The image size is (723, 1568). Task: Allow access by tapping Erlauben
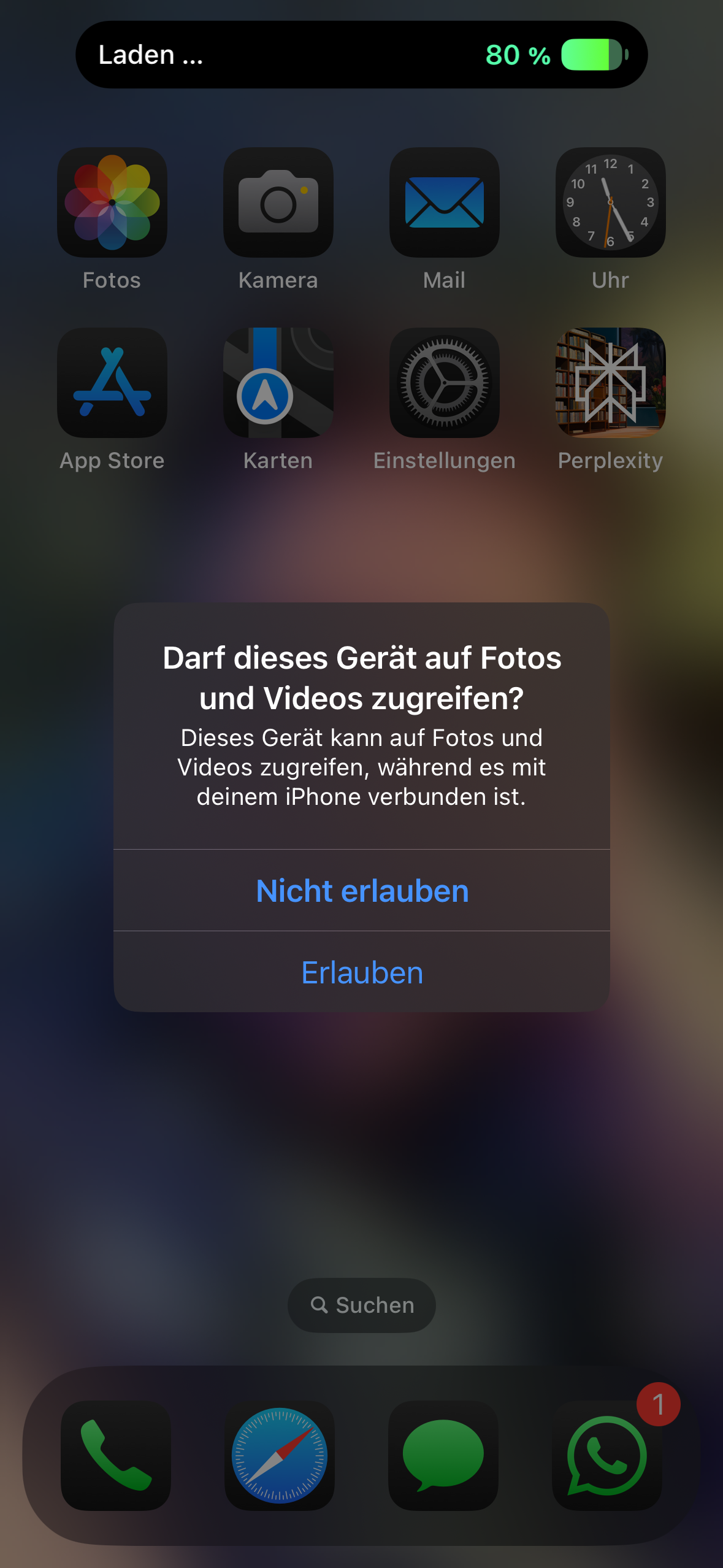coord(362,972)
